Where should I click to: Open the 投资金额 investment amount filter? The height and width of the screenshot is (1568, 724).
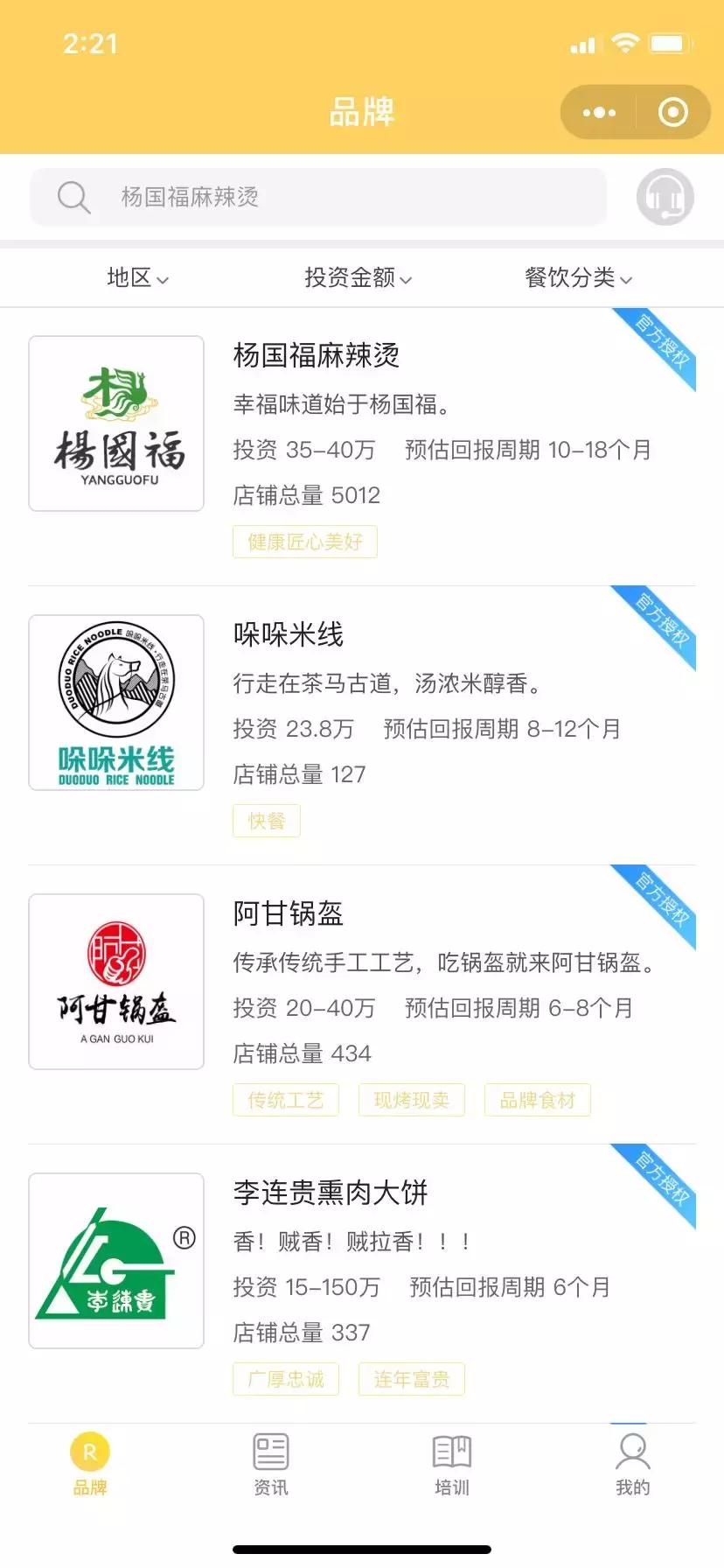coord(357,278)
